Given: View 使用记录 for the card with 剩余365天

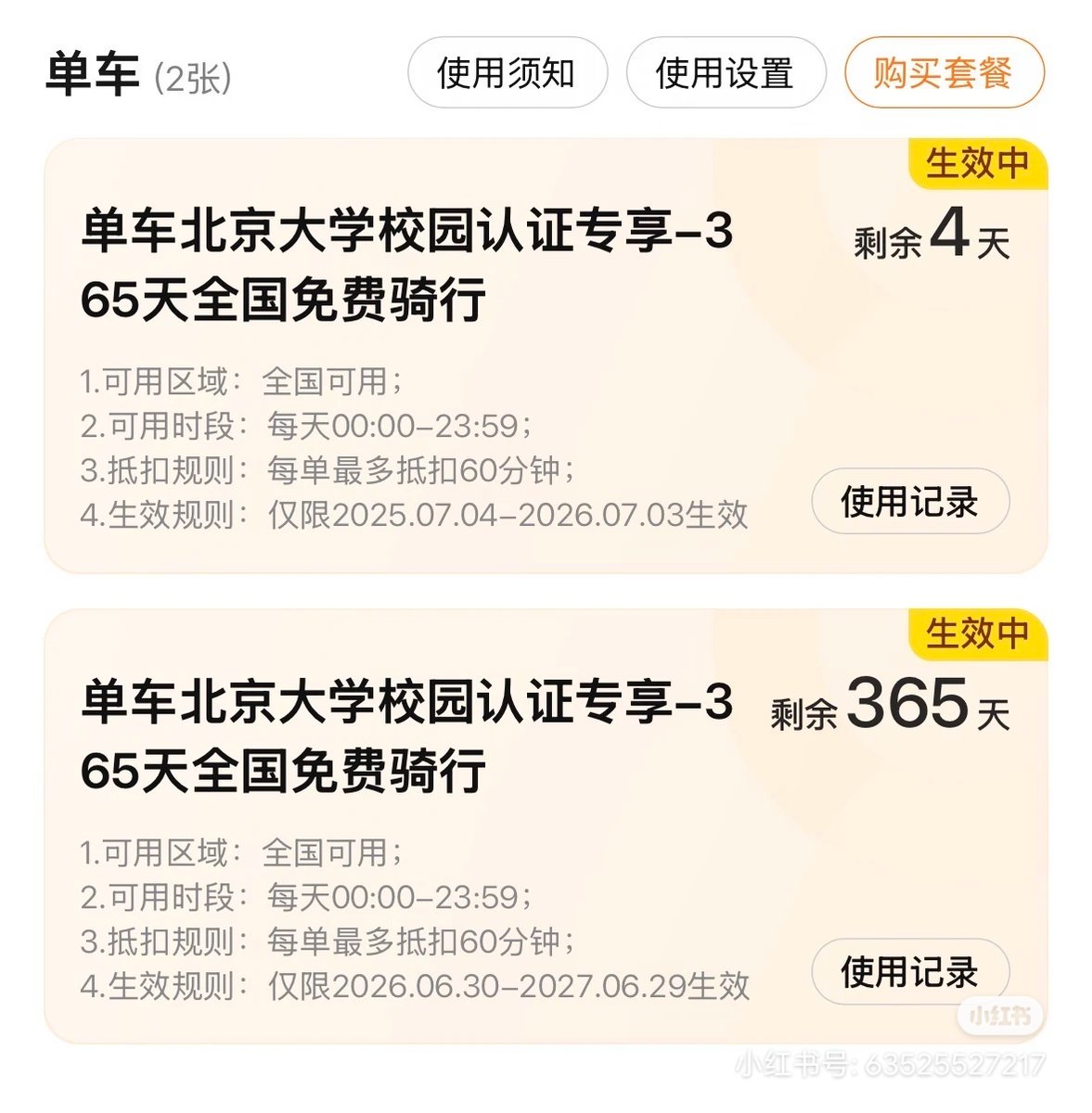Looking at the screenshot, I should [910, 972].
